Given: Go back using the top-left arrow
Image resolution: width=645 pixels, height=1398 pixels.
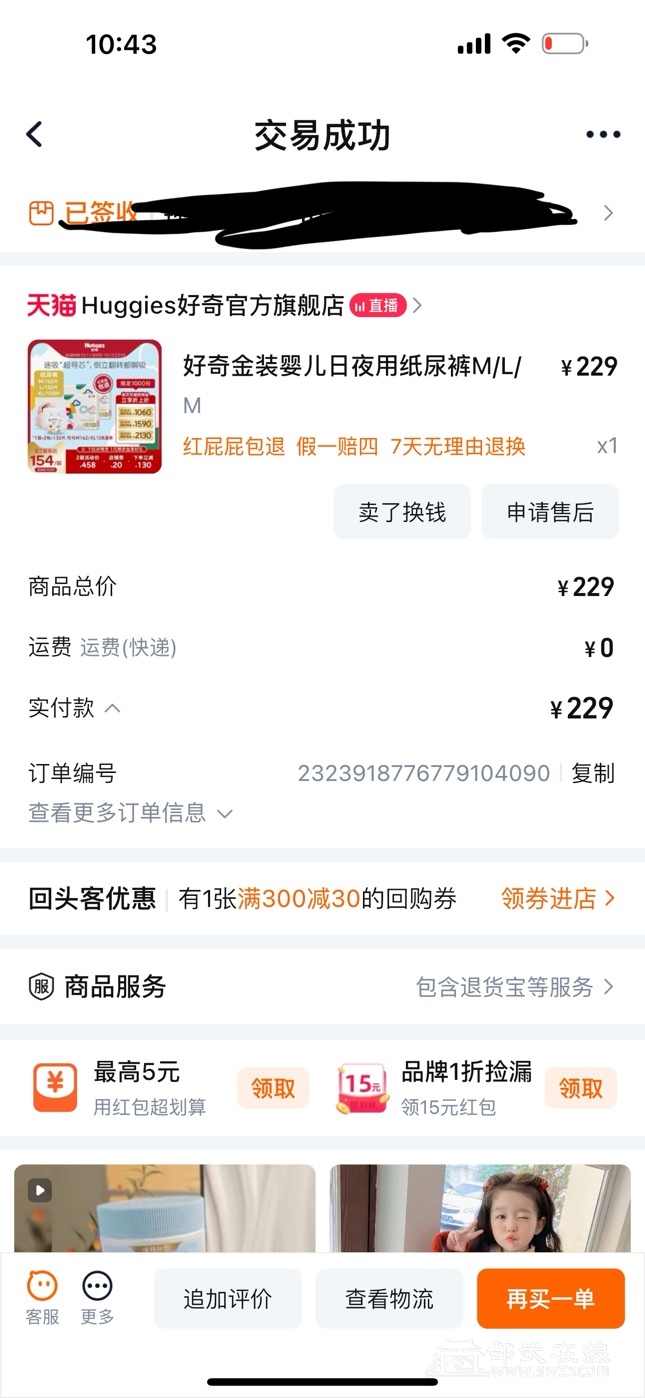Looking at the screenshot, I should tap(35, 135).
